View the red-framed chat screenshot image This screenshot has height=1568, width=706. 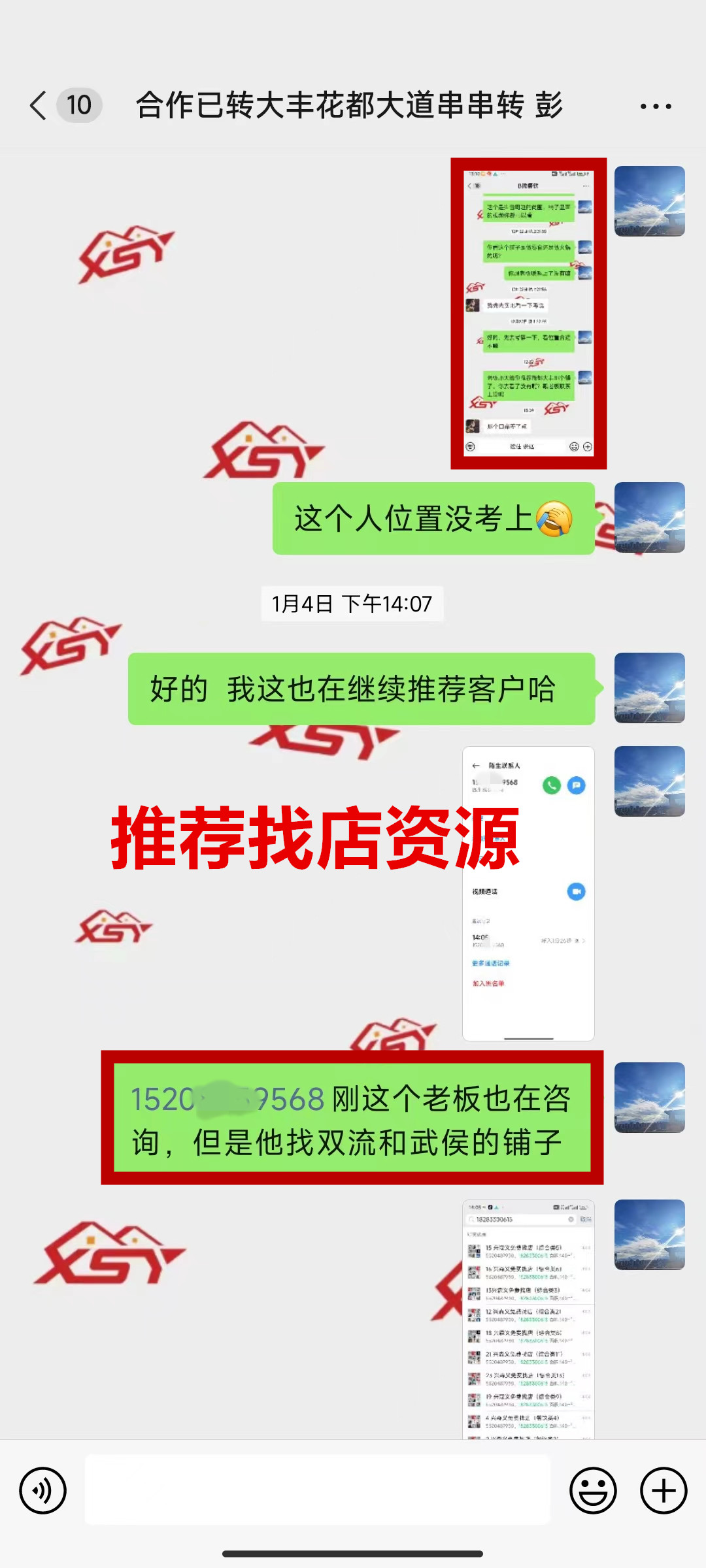pos(528,314)
